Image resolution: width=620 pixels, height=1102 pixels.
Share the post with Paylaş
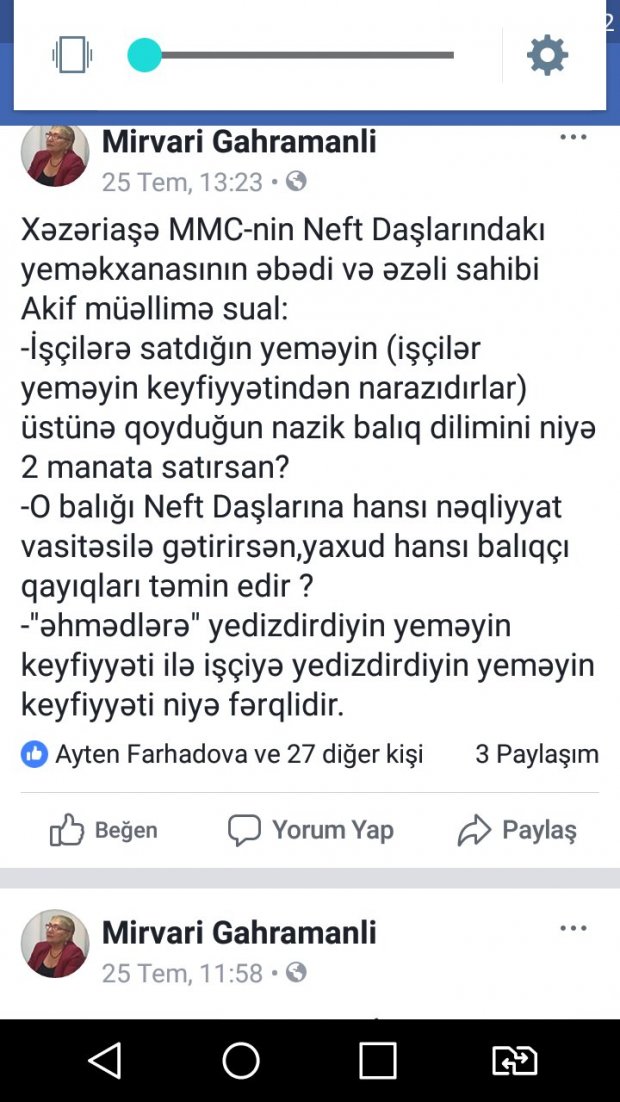pos(517,830)
